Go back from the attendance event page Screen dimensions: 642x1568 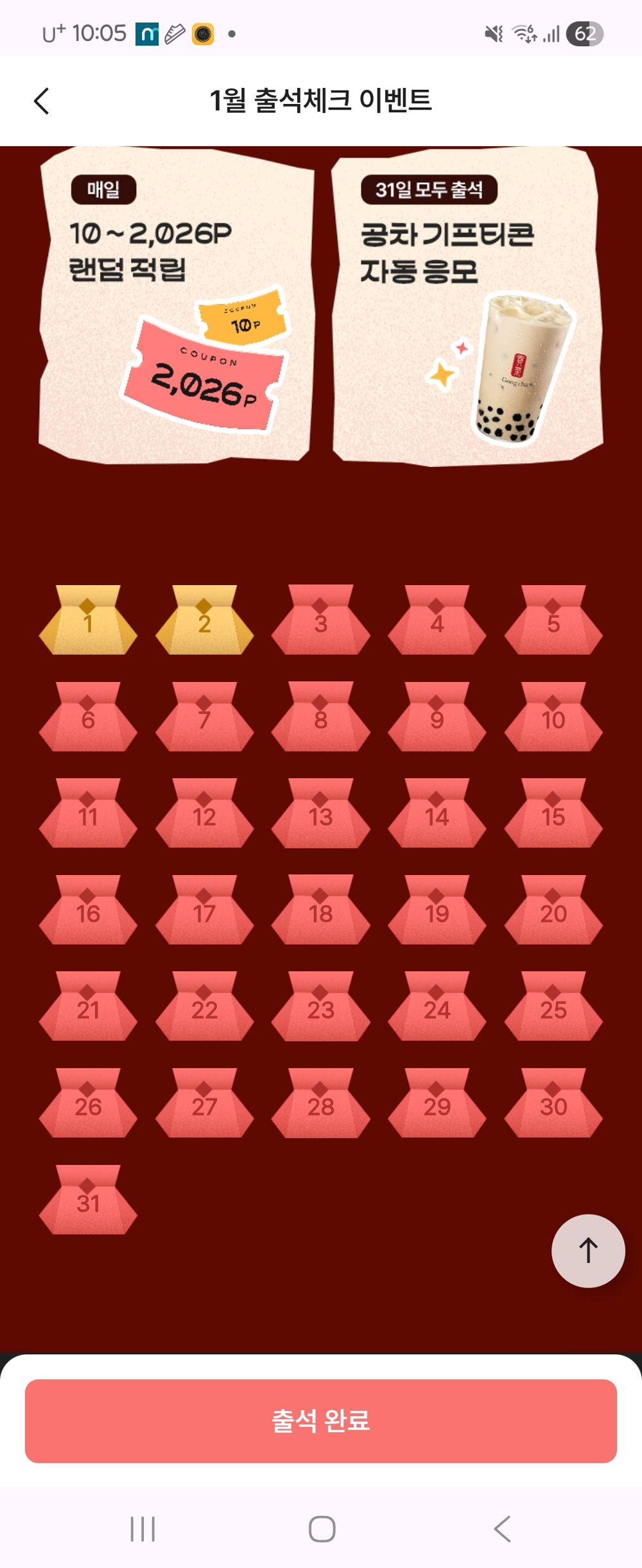point(42,101)
